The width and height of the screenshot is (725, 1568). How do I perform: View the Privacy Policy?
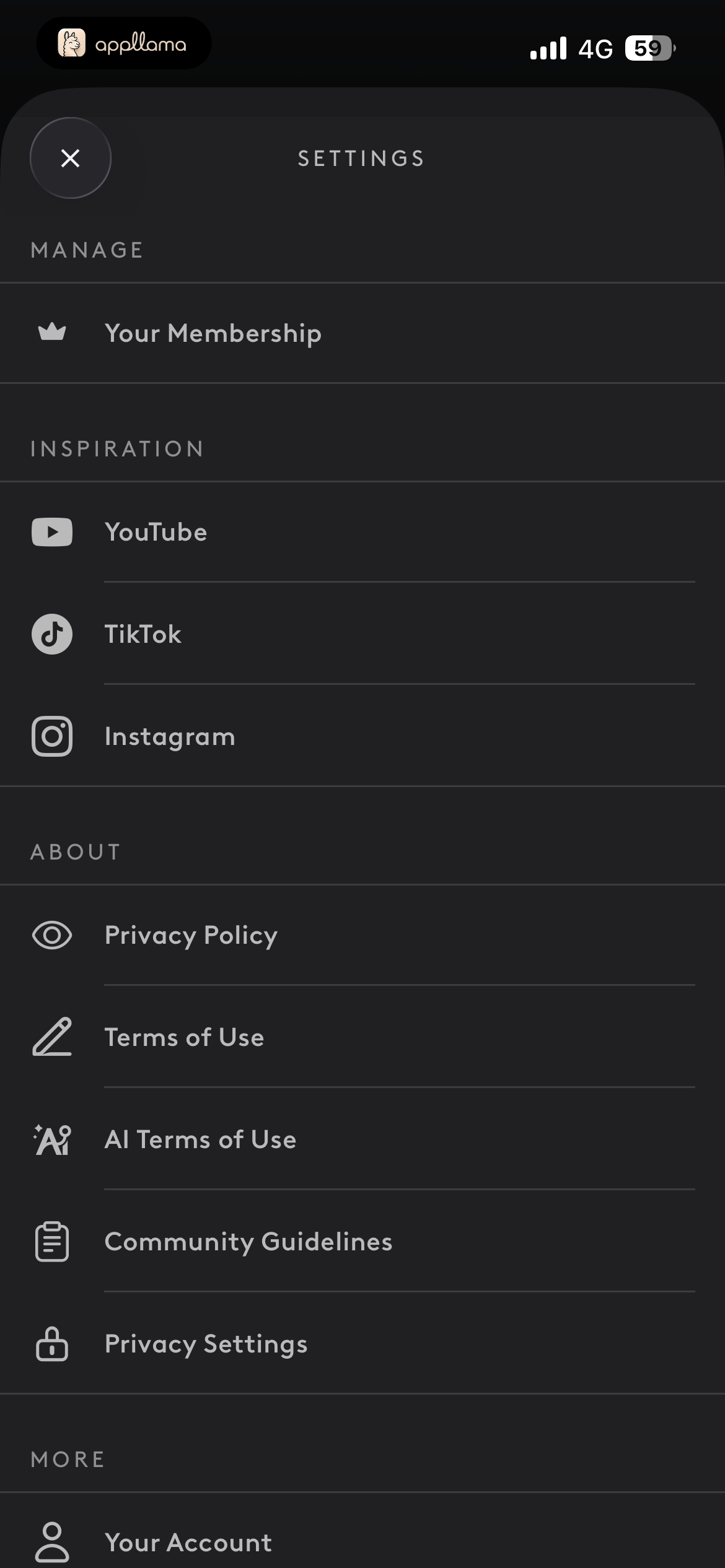(362, 935)
